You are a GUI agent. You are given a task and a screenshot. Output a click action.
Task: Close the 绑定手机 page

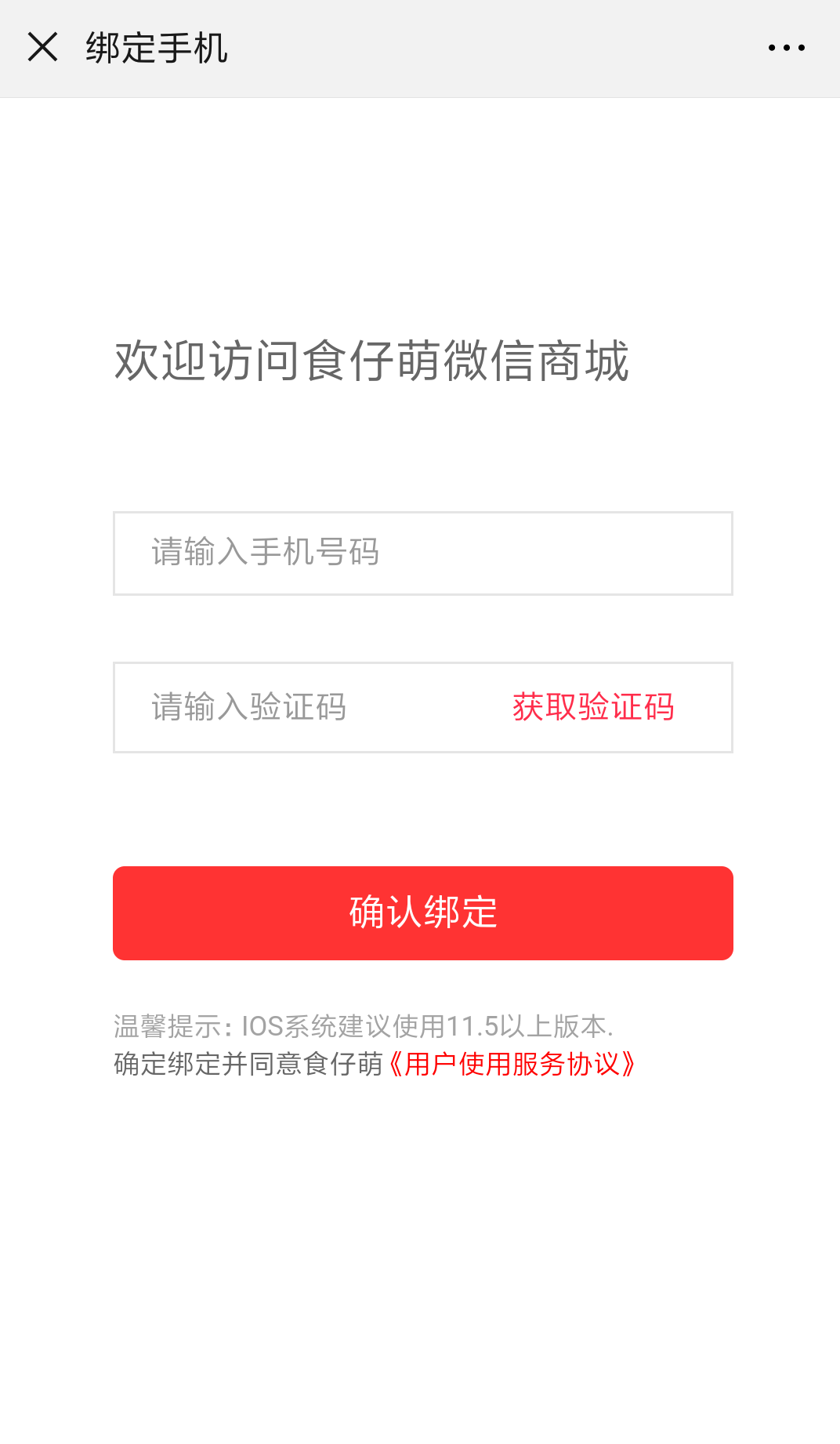pyautogui.click(x=43, y=47)
